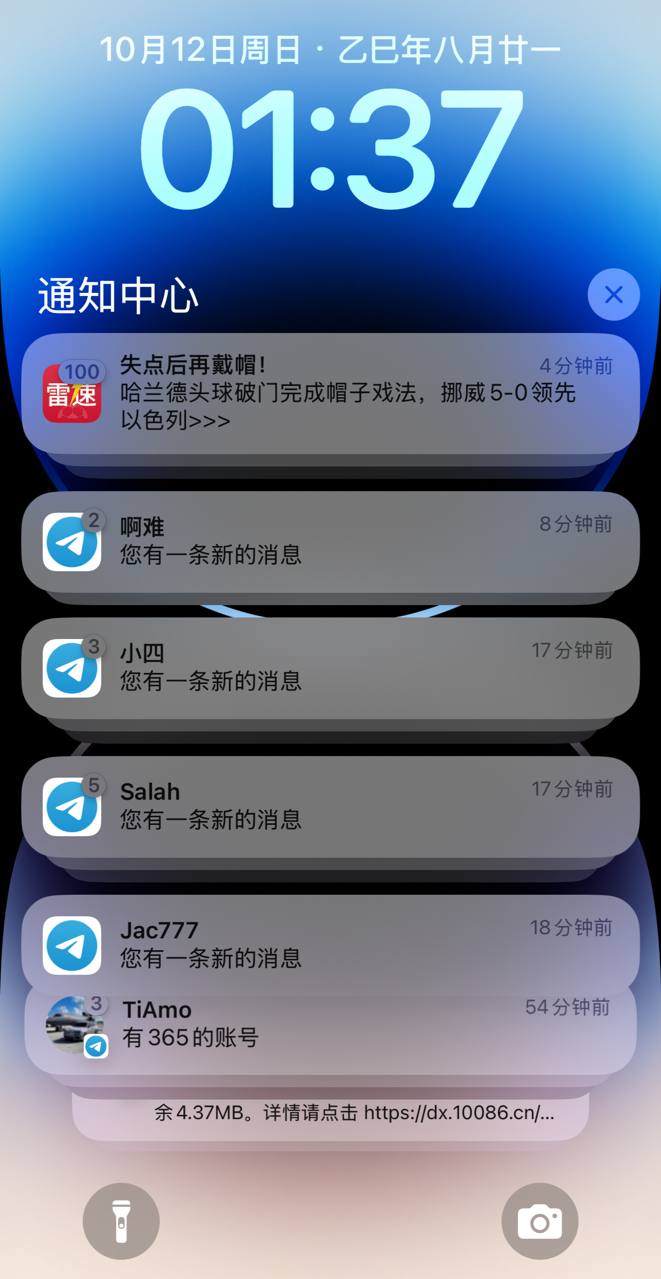The image size is (661, 1279).
Task: Launch the camera from lock screen
Action: pyautogui.click(x=539, y=1221)
